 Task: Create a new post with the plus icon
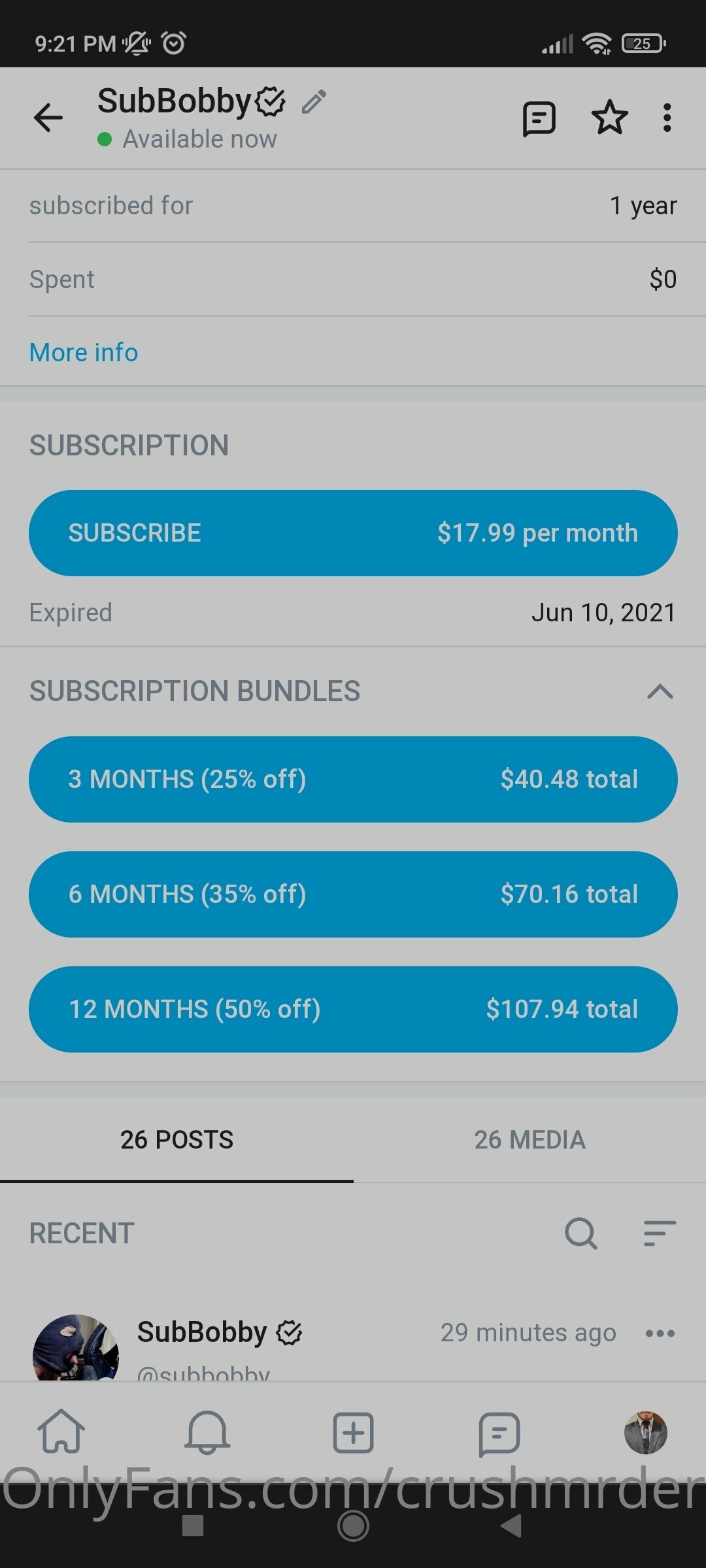(x=353, y=1433)
